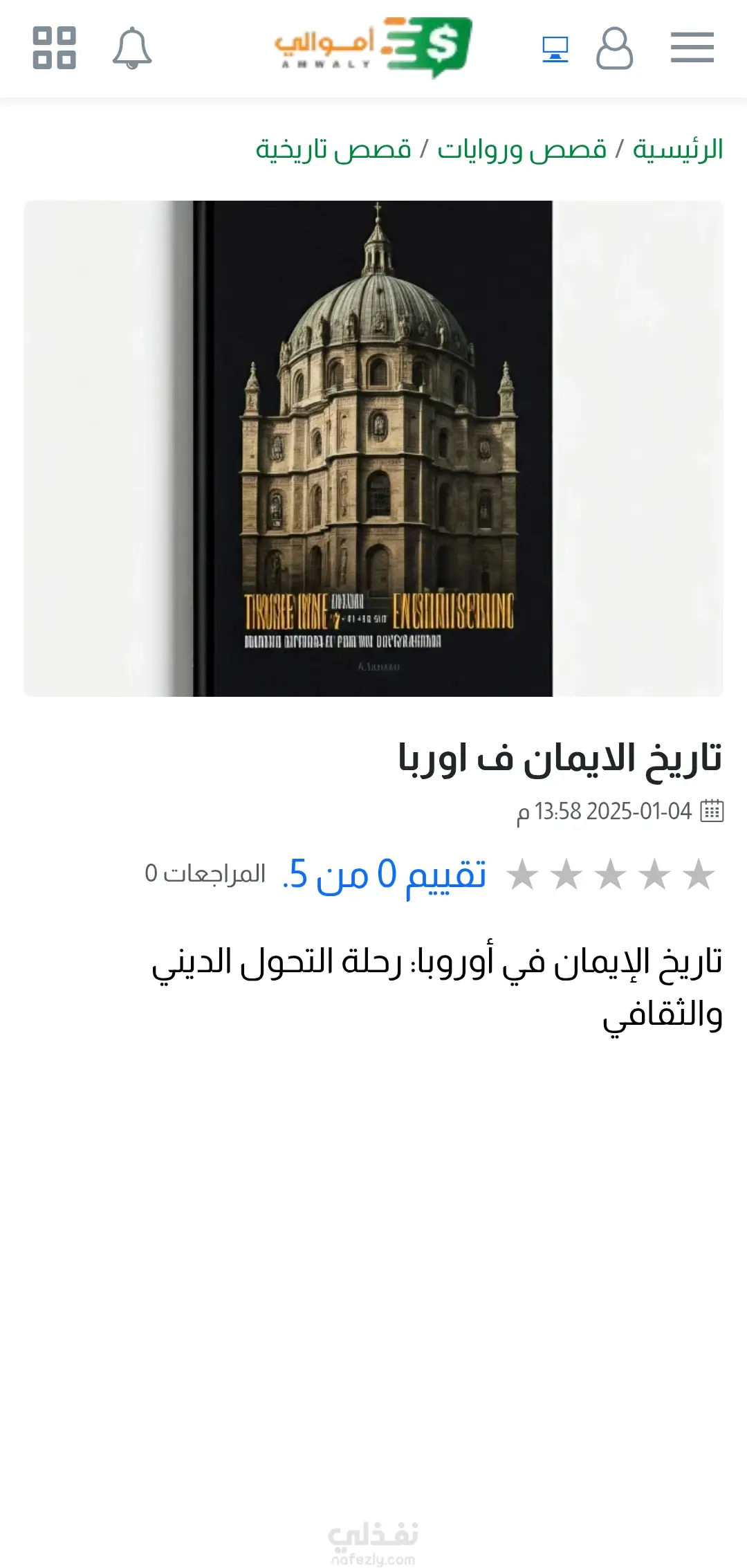This screenshot has width=747, height=1568.
Task: Open the hamburger menu
Action: (692, 48)
